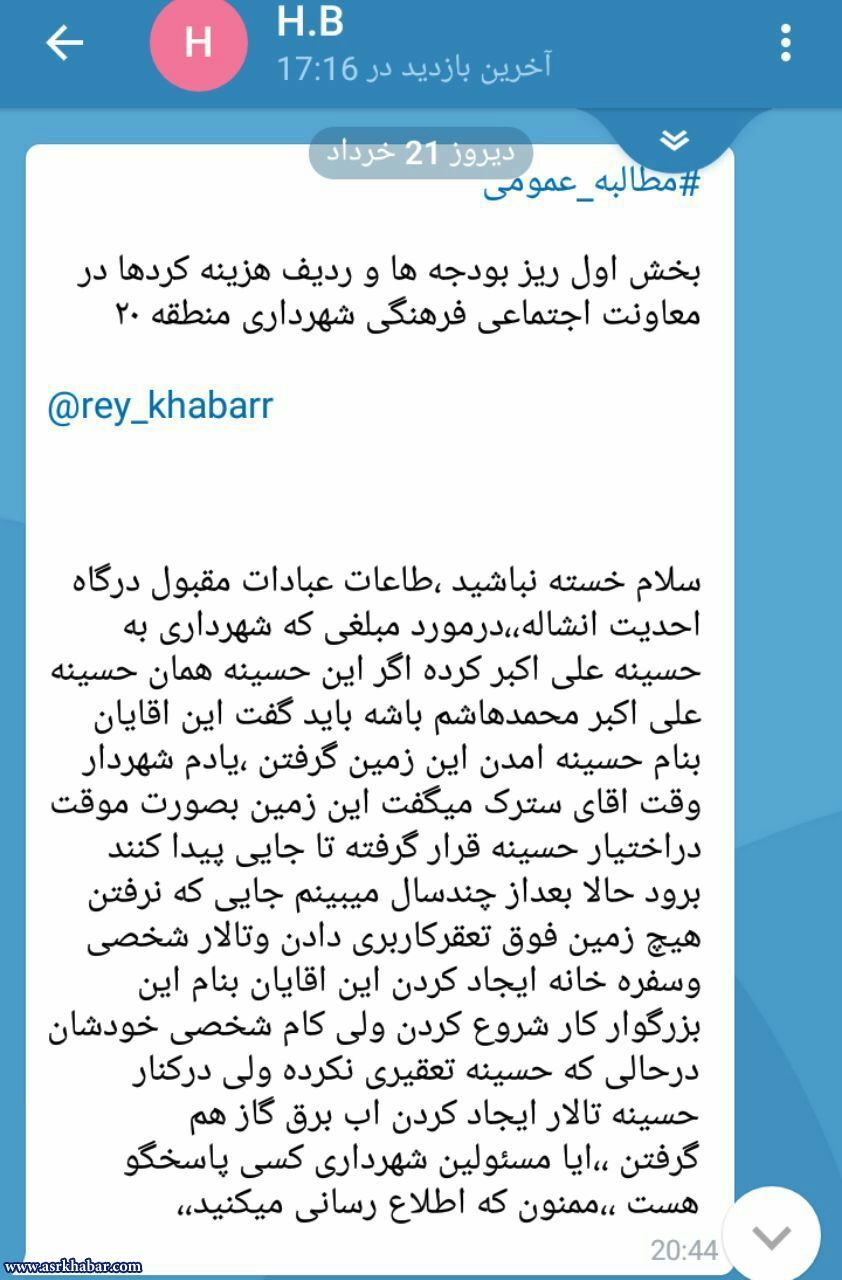842x1280 pixels.
Task: Jump to the latest message with down arrow
Action: tap(771, 1238)
